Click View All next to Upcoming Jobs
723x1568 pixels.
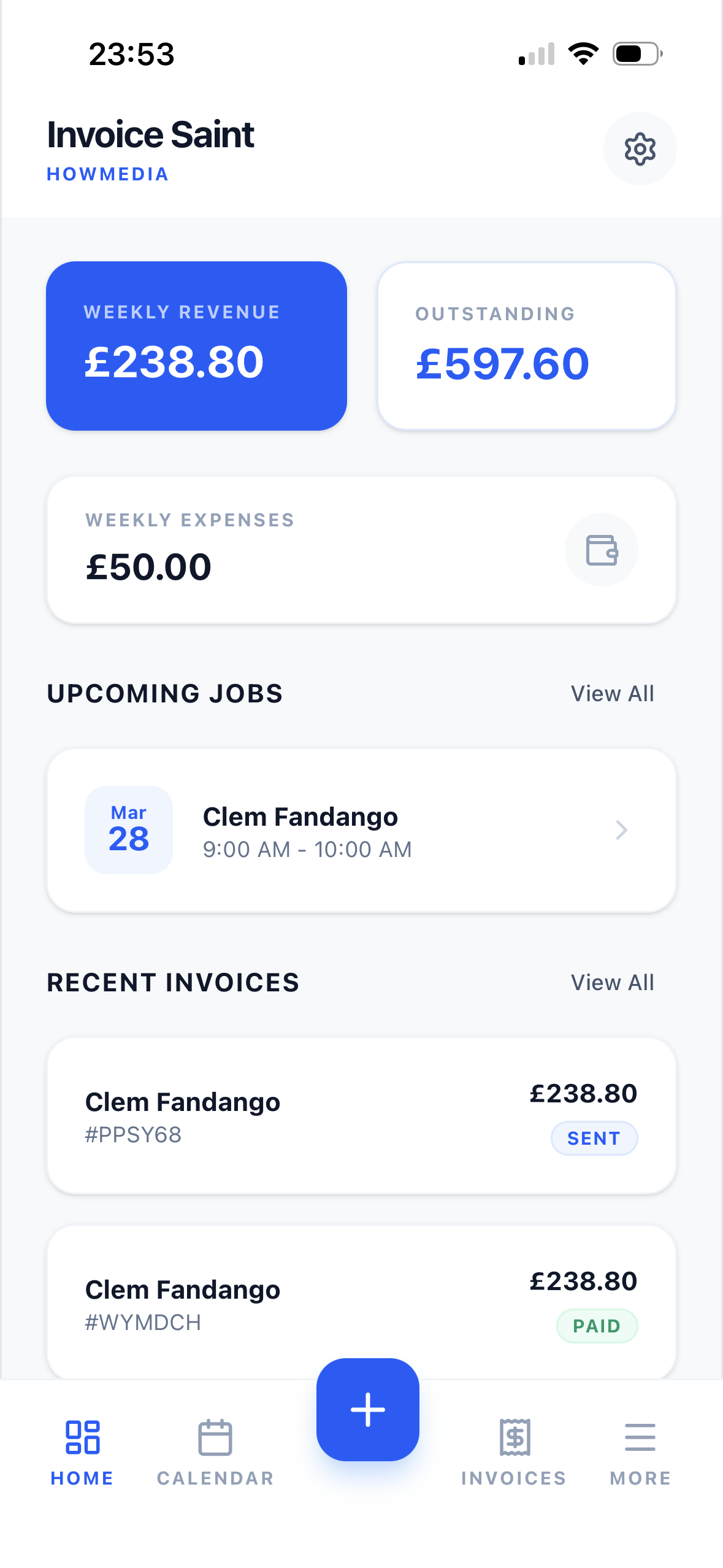pos(613,693)
